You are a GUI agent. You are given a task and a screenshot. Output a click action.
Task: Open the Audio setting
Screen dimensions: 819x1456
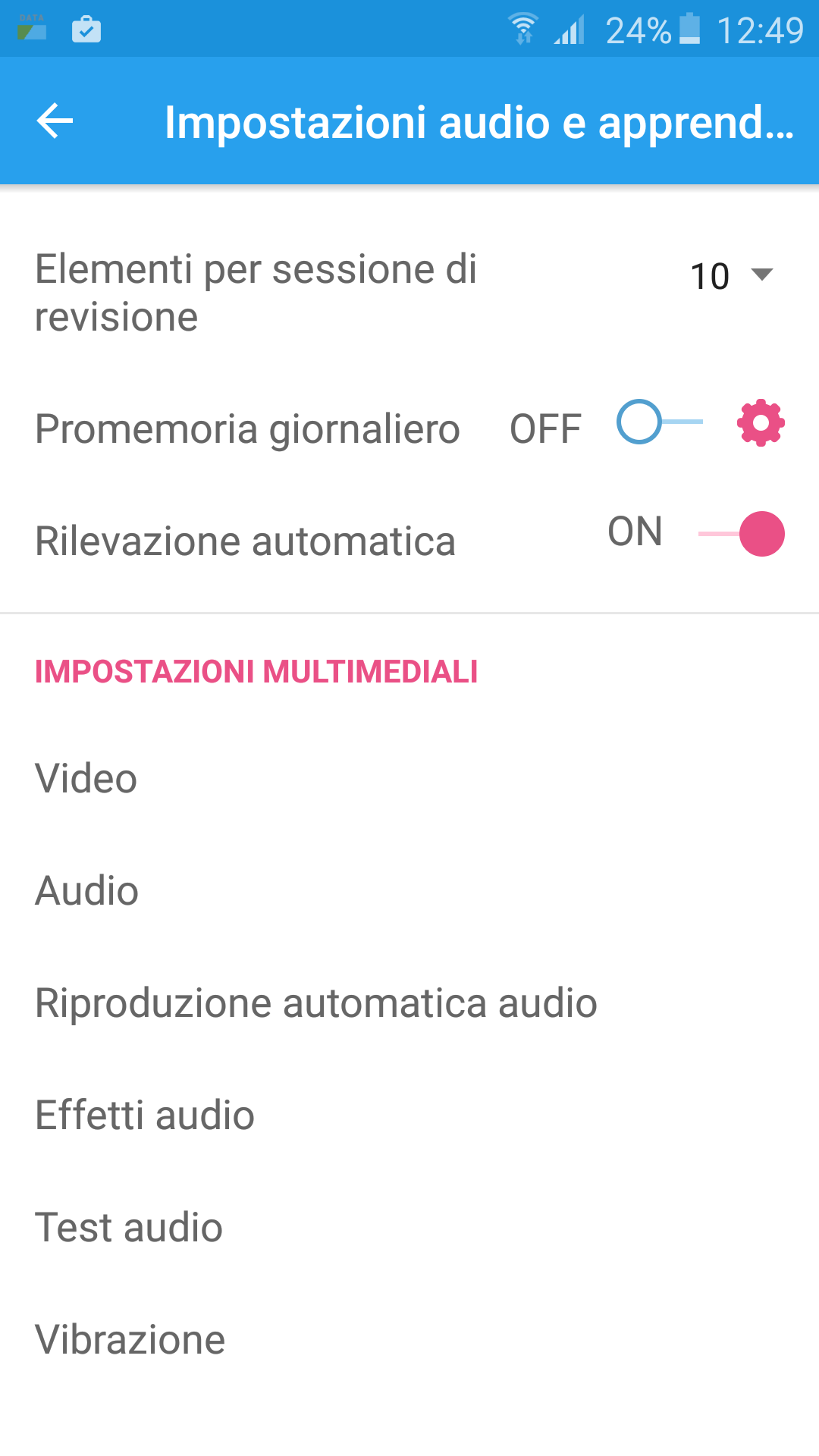409,891
